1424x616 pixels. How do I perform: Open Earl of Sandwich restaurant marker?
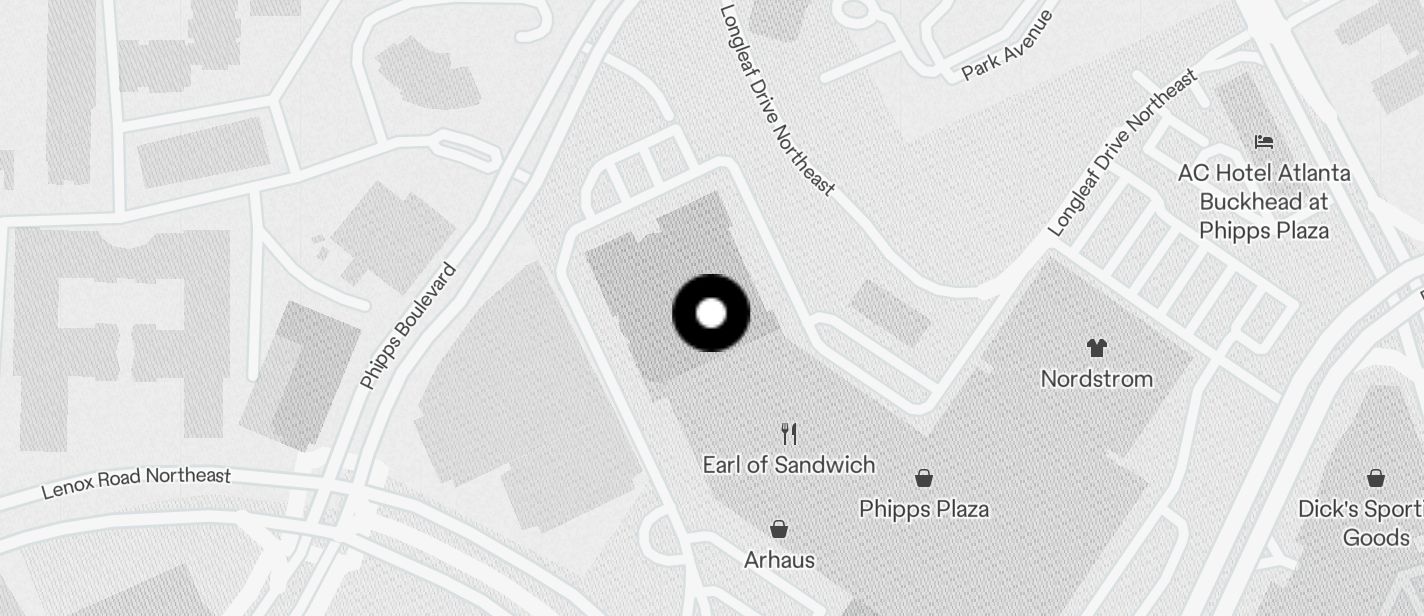pyautogui.click(x=789, y=434)
